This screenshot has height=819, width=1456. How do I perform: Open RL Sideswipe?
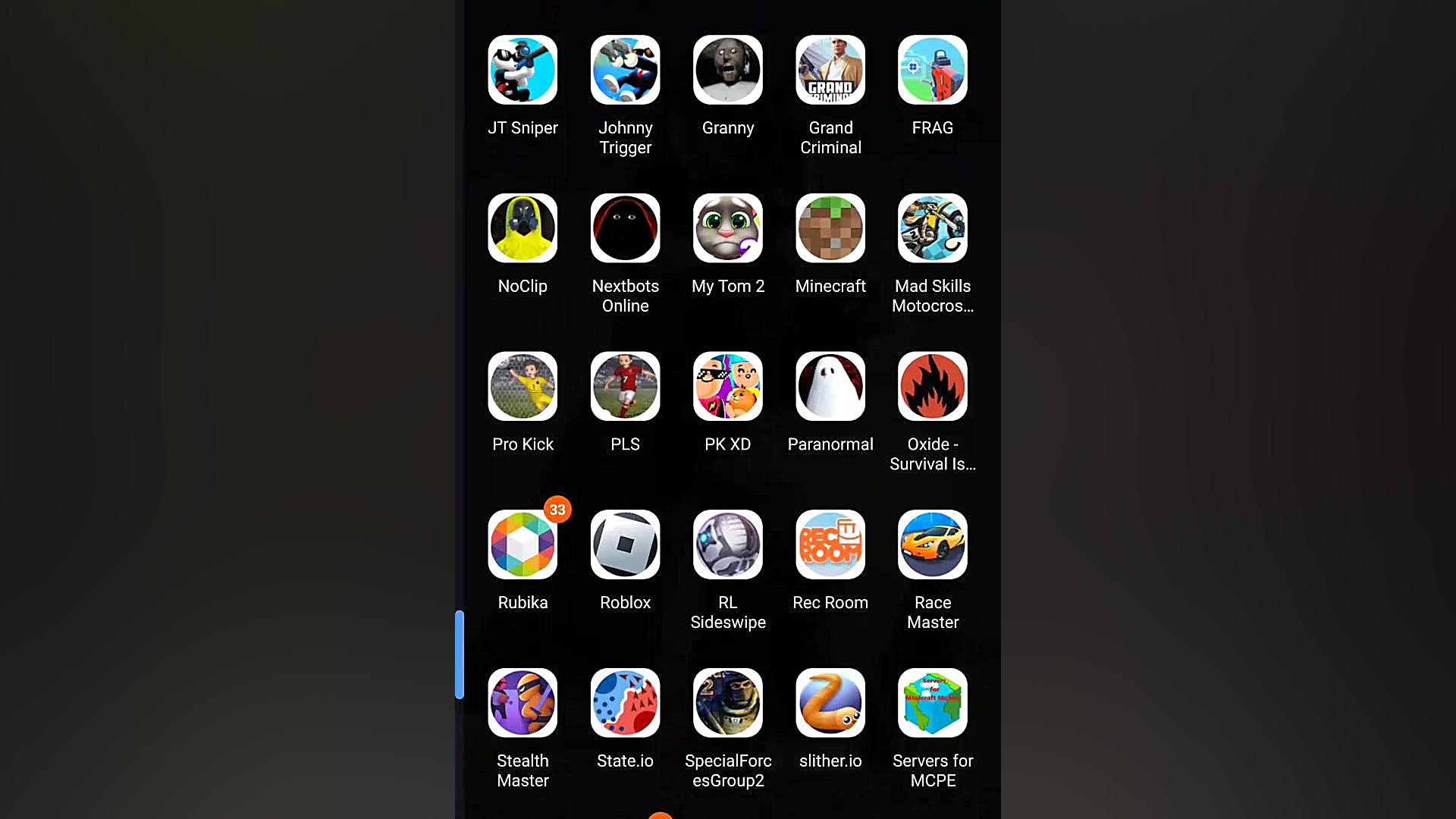click(x=727, y=544)
